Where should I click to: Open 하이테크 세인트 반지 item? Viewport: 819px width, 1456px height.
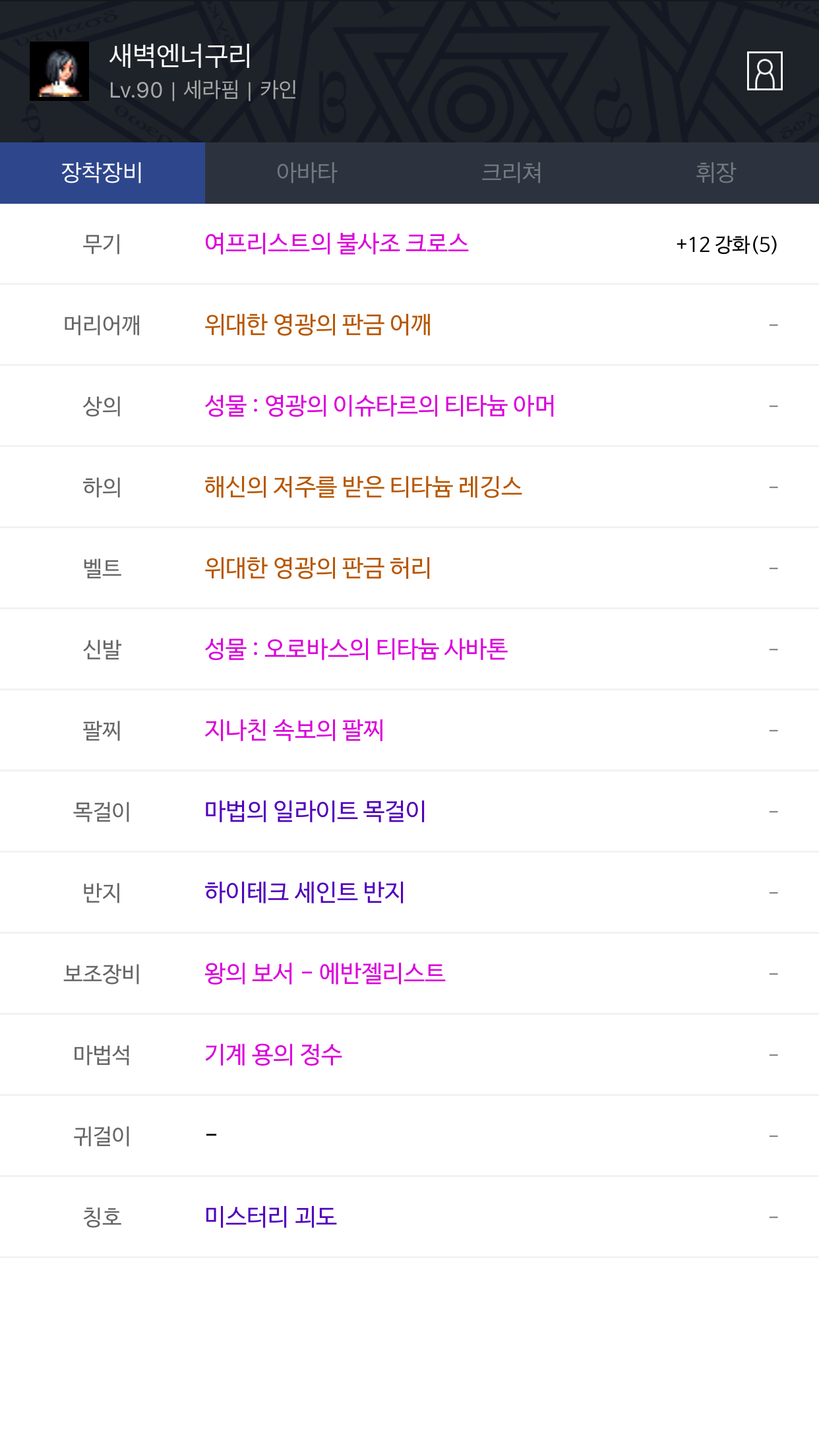[305, 893]
